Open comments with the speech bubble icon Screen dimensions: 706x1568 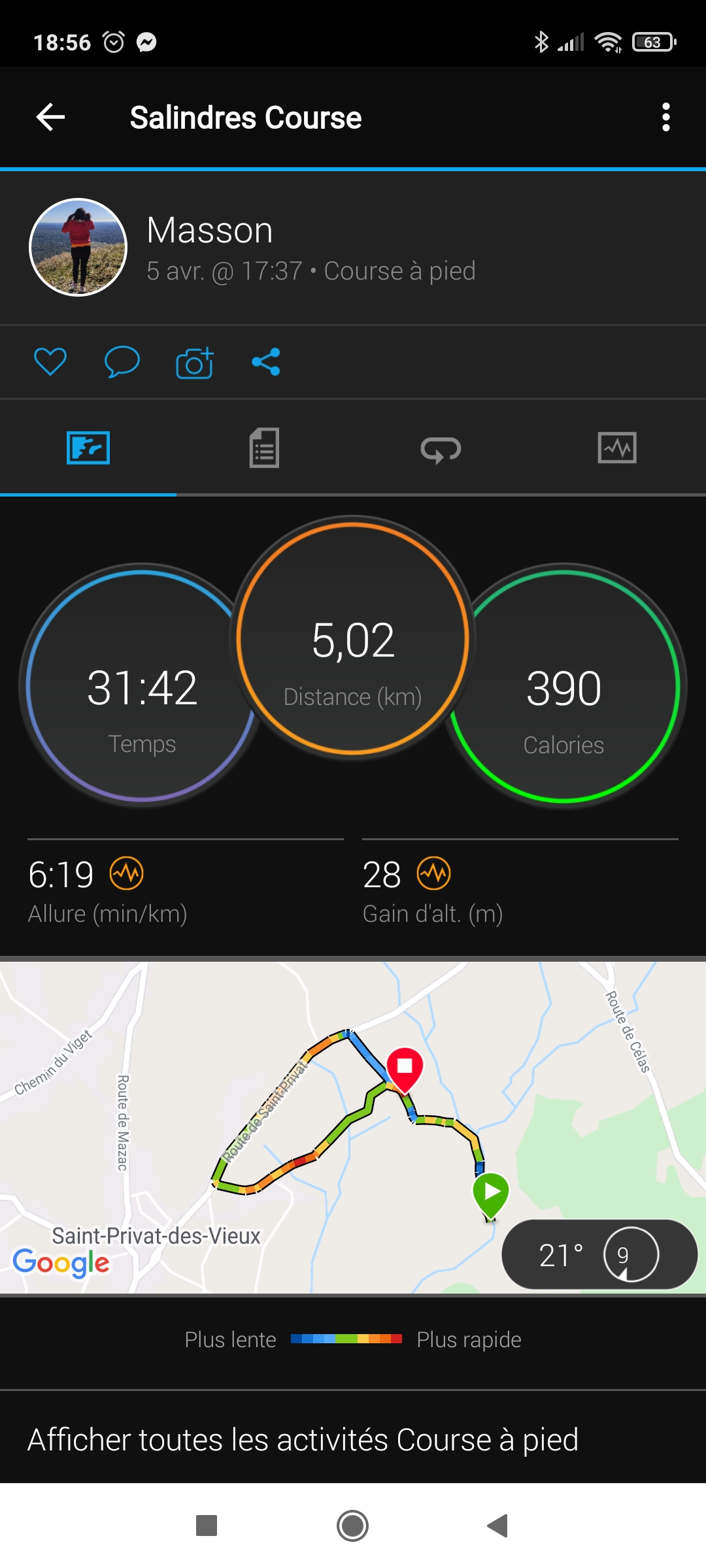pos(122,361)
